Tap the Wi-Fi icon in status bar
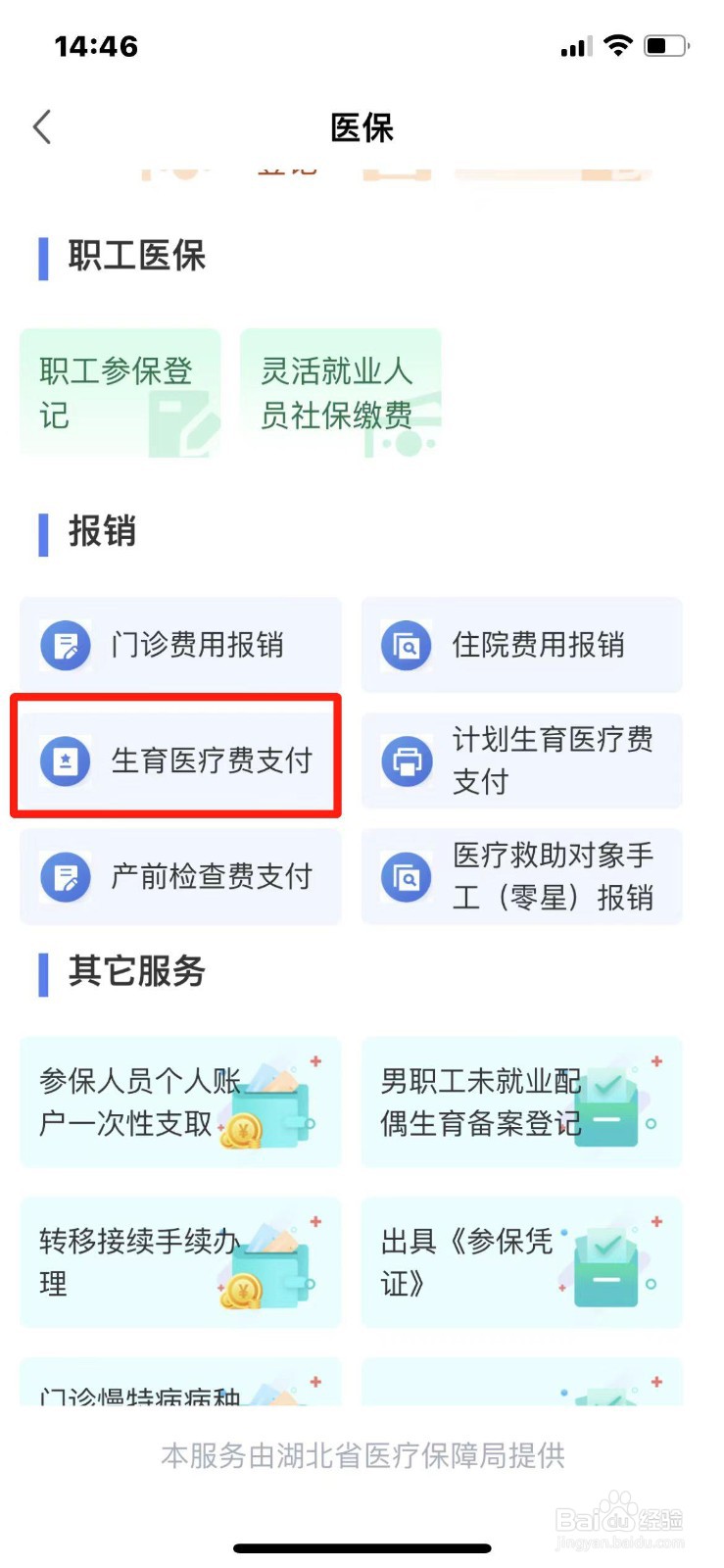724x1568 pixels. pos(618,44)
